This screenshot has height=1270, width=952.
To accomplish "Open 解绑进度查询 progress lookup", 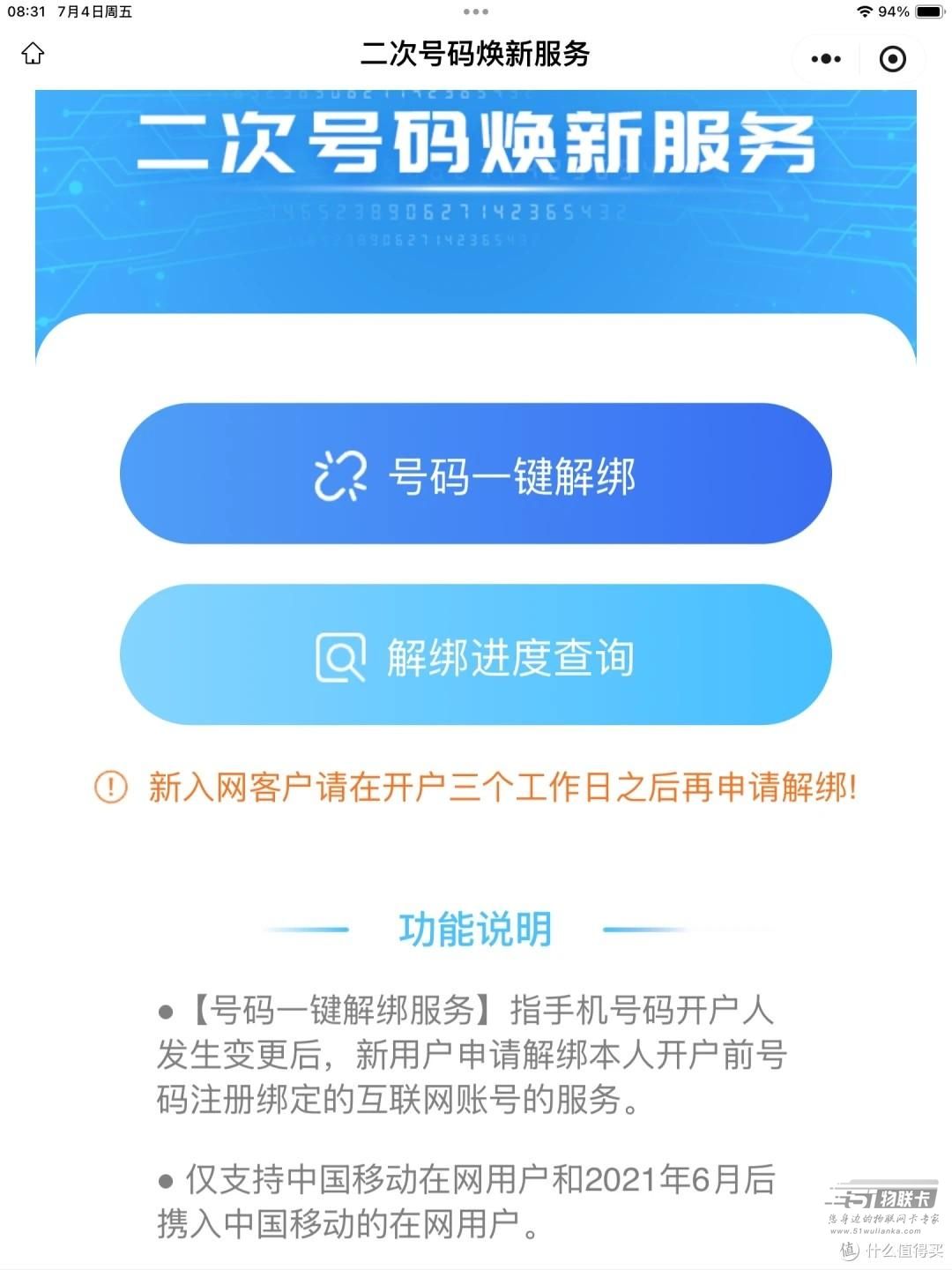I will click(476, 655).
